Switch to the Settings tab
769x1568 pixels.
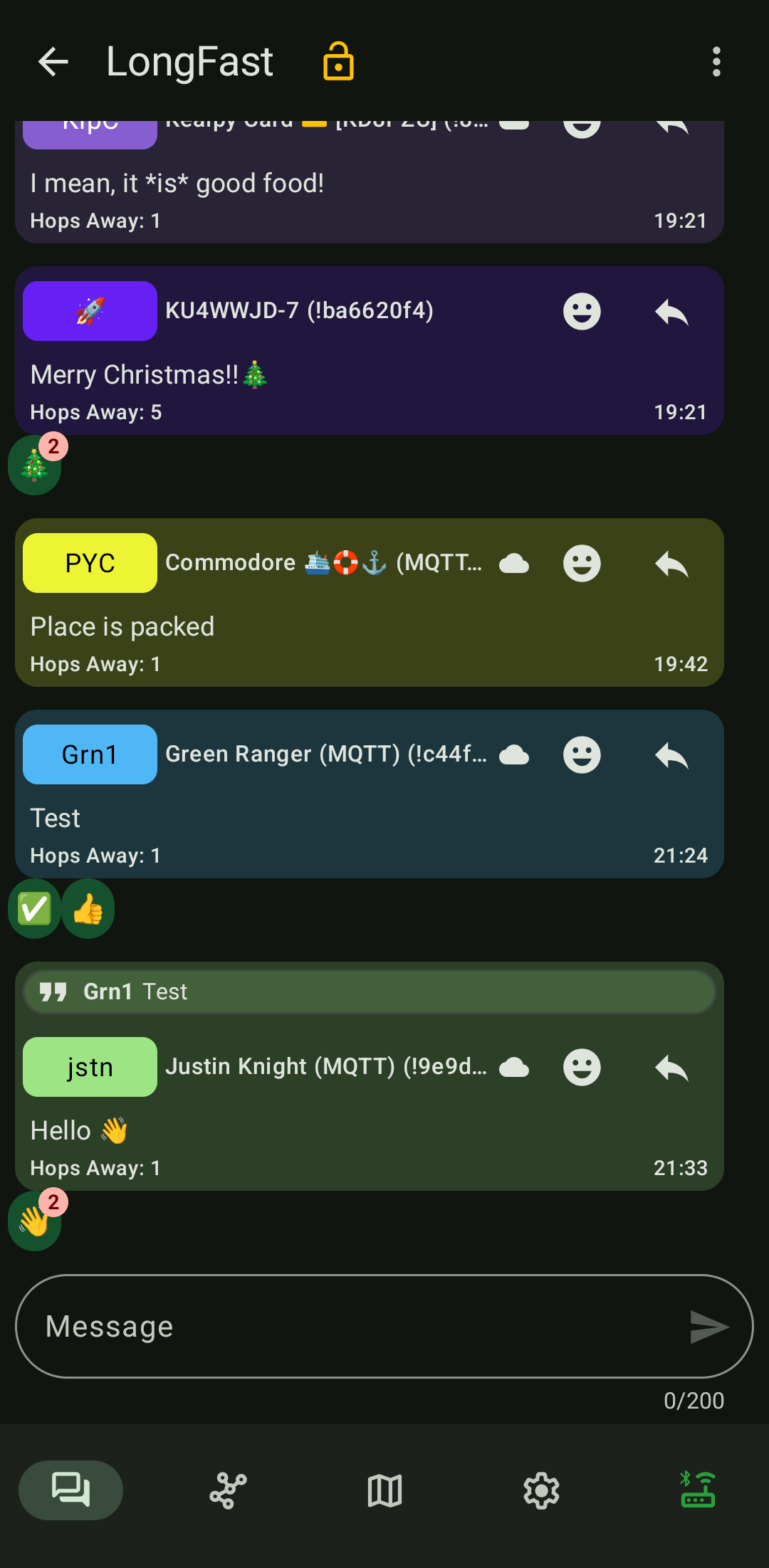point(540,1490)
